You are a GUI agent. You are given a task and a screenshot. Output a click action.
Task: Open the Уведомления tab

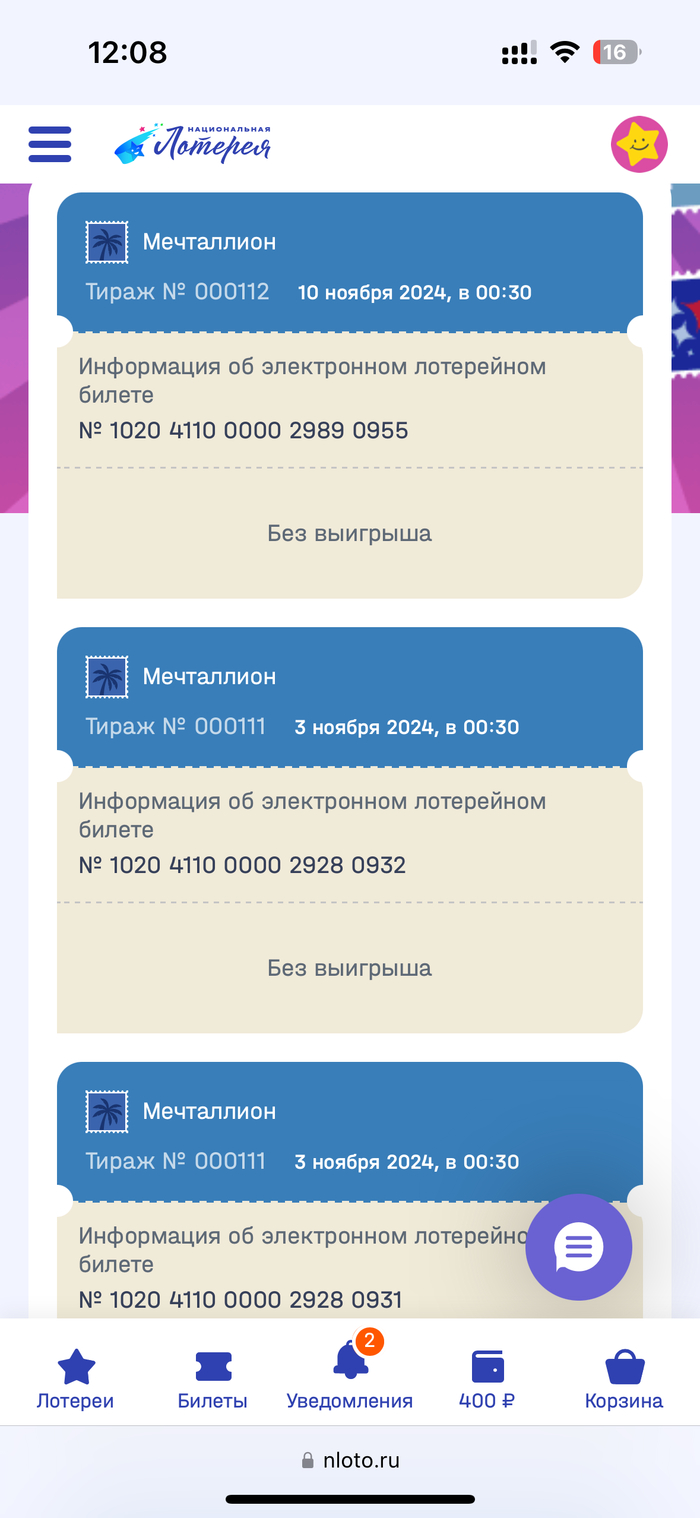[350, 1378]
